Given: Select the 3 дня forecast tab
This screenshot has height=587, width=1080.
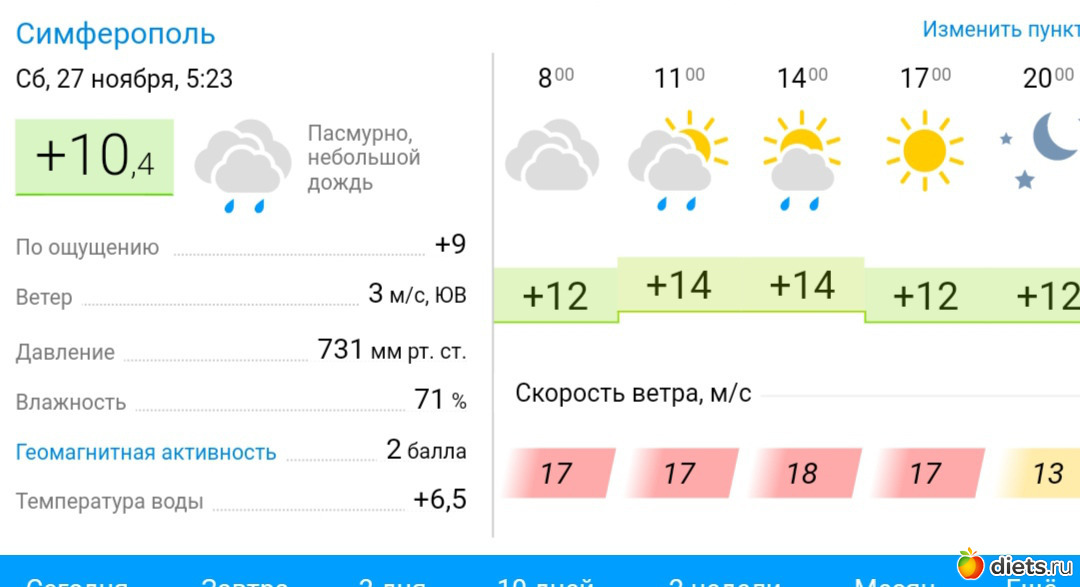Looking at the screenshot, I should (x=392, y=581).
